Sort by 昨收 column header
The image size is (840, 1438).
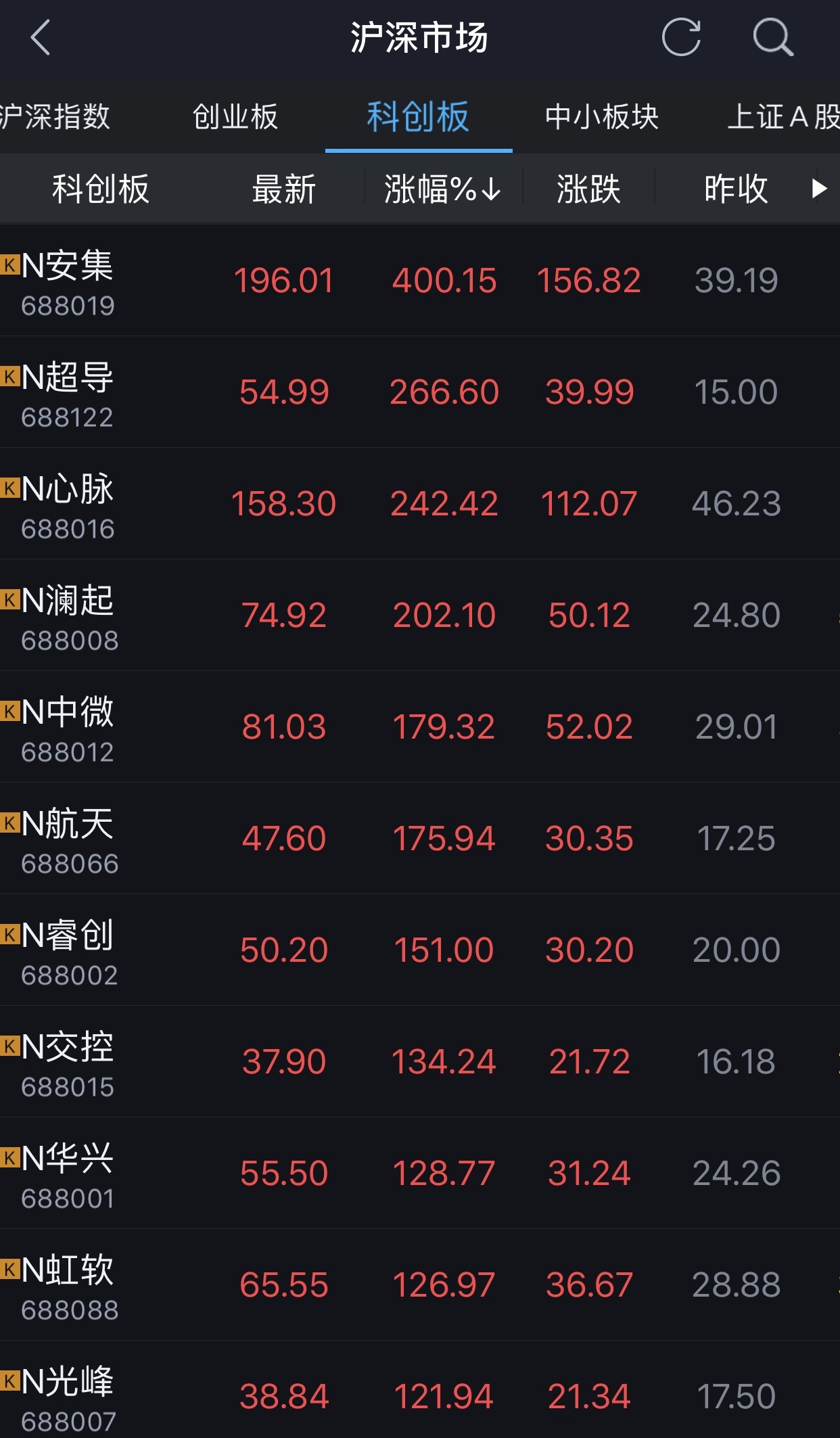(736, 189)
